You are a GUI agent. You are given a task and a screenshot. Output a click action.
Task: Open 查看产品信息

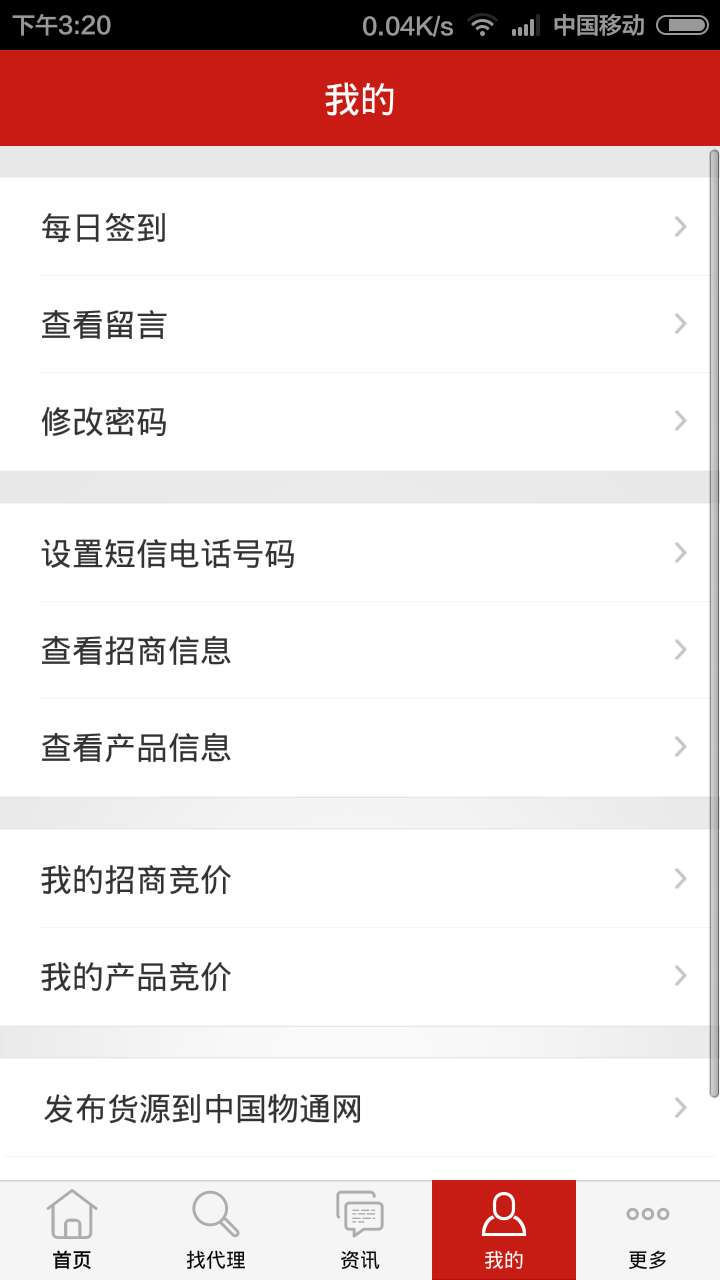[x=360, y=746]
